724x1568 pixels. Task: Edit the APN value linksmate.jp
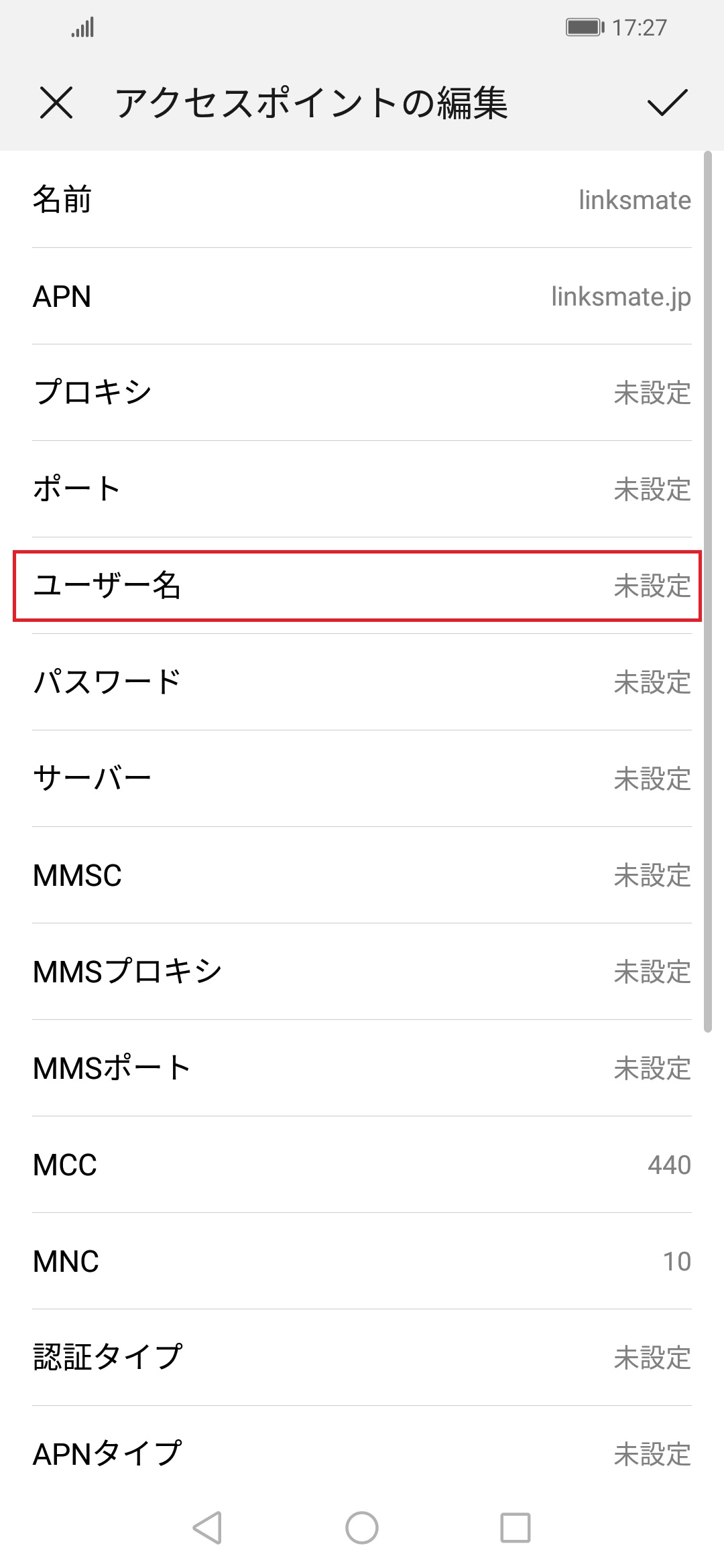click(362, 297)
